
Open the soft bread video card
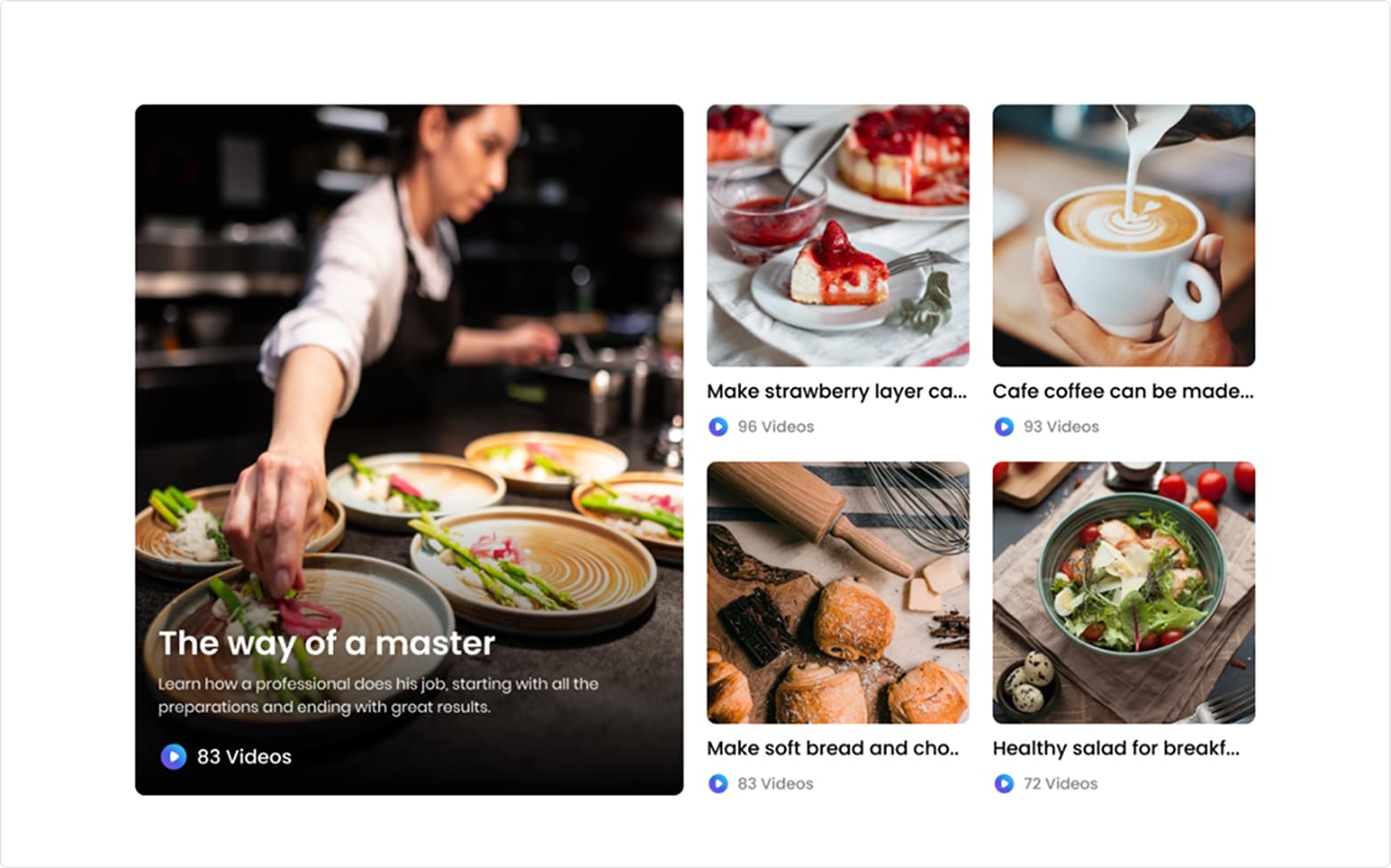pyautogui.click(x=837, y=592)
